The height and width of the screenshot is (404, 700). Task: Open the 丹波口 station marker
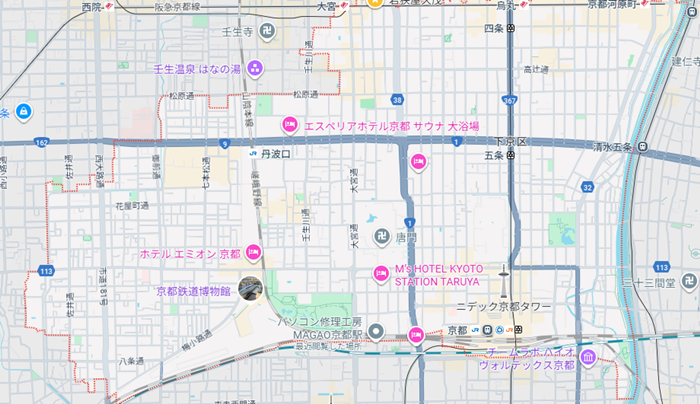[252, 155]
